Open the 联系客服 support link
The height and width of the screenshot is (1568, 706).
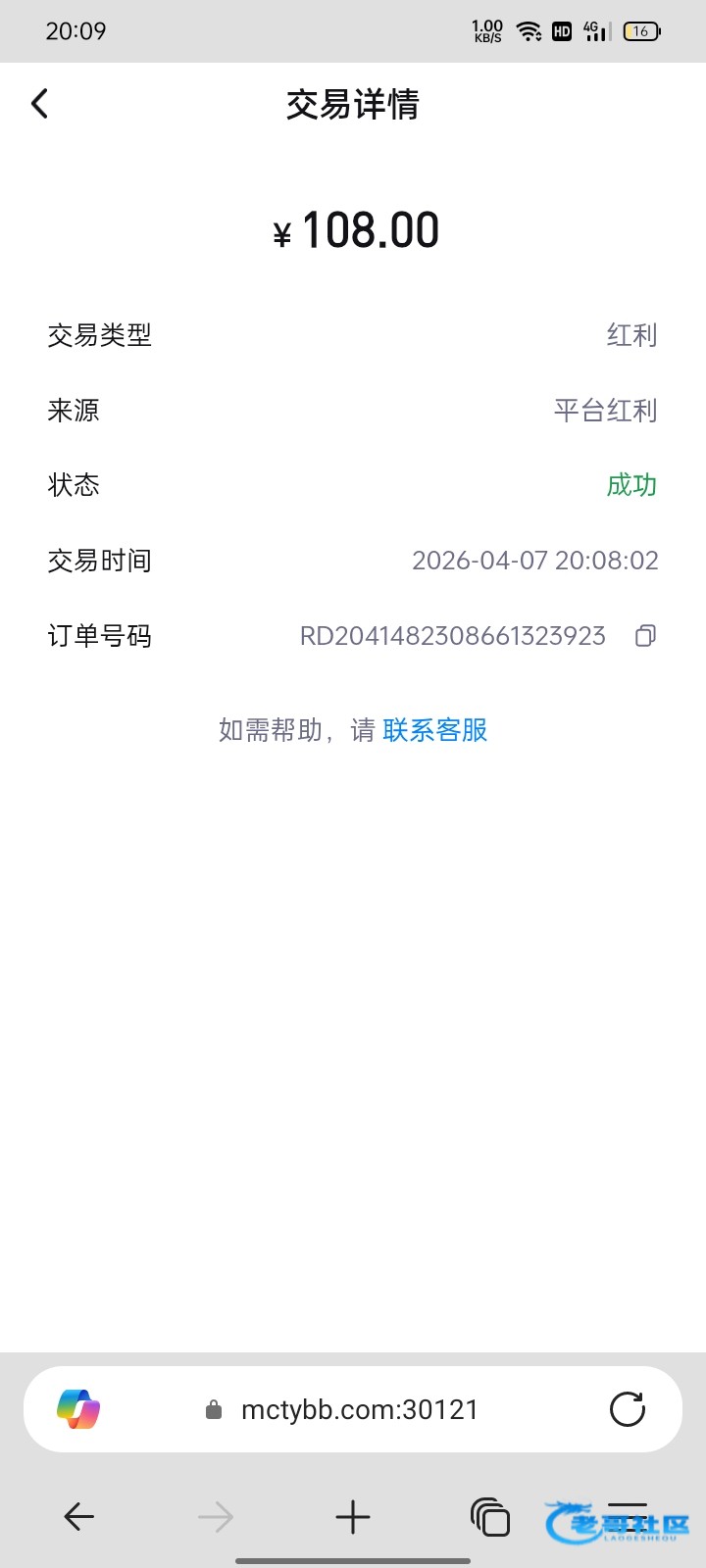[x=435, y=730]
